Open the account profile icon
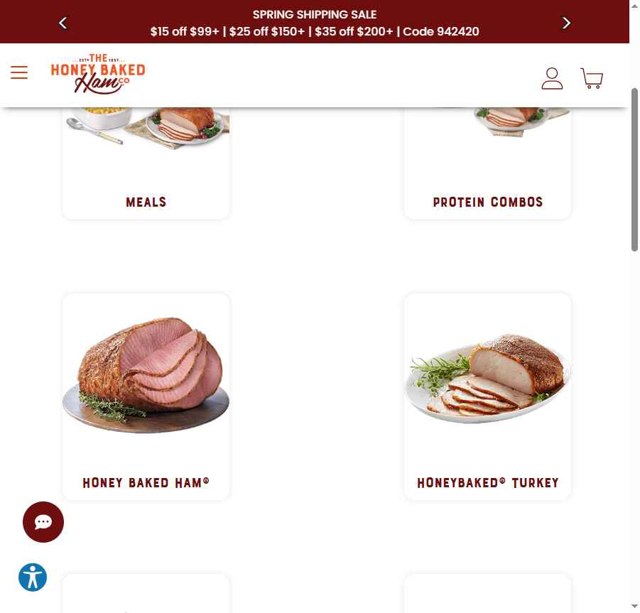The height and width of the screenshot is (613, 640). click(x=552, y=78)
